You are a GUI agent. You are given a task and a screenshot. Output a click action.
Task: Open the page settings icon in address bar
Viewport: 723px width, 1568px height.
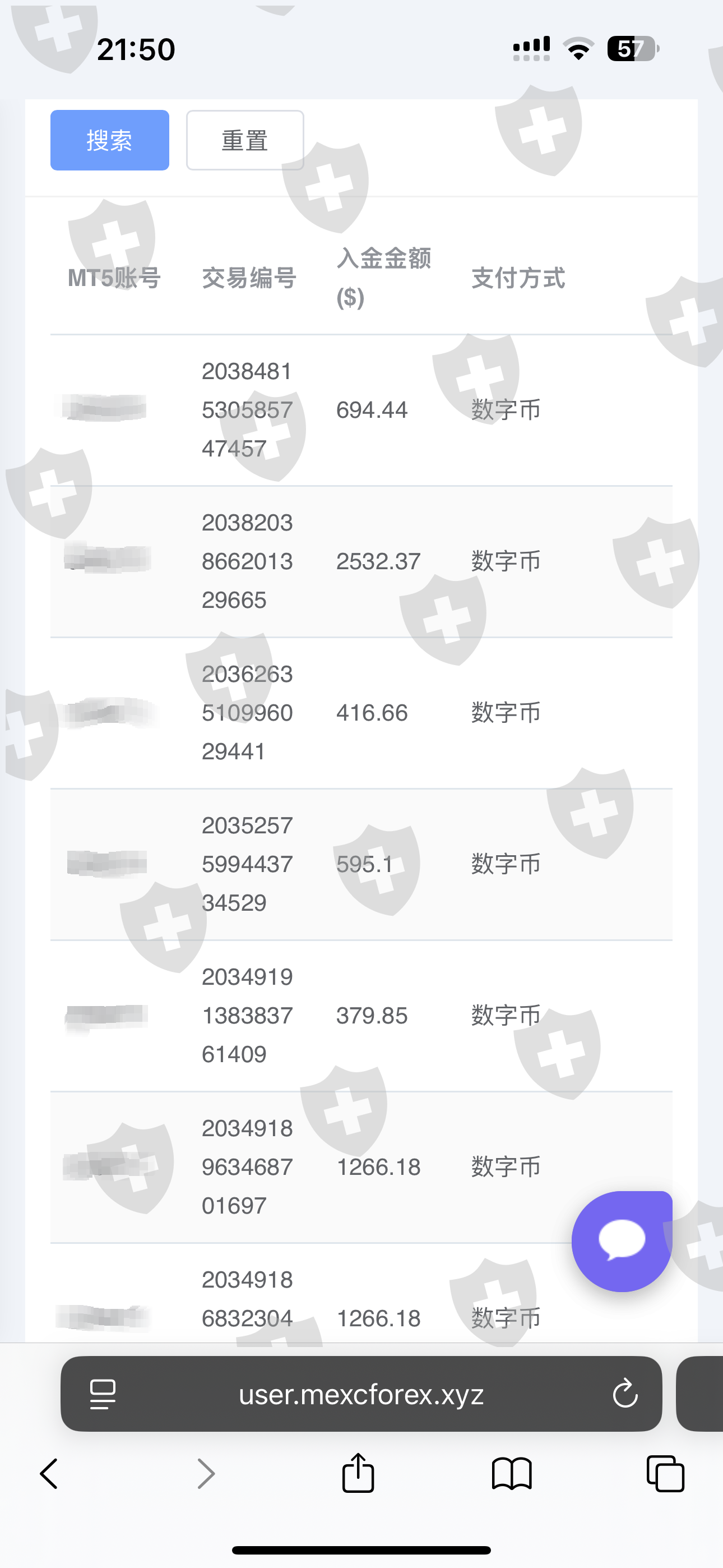pyautogui.click(x=103, y=1394)
